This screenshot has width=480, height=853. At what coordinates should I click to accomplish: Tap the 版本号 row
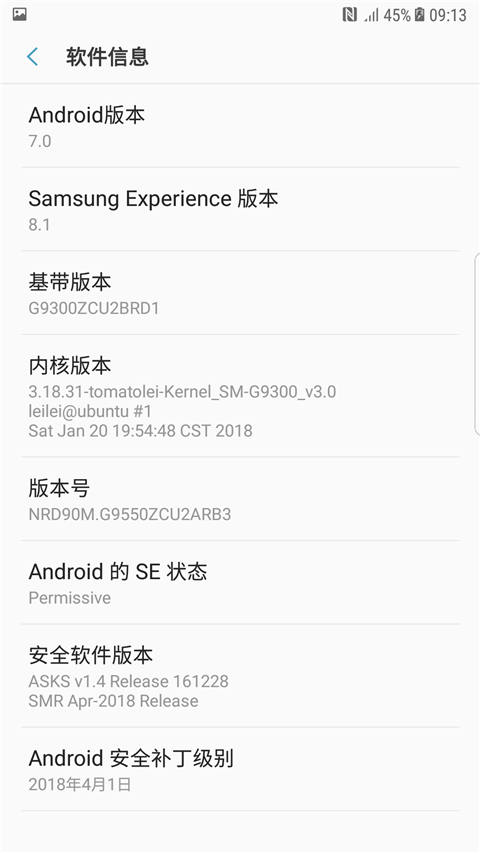coord(240,499)
